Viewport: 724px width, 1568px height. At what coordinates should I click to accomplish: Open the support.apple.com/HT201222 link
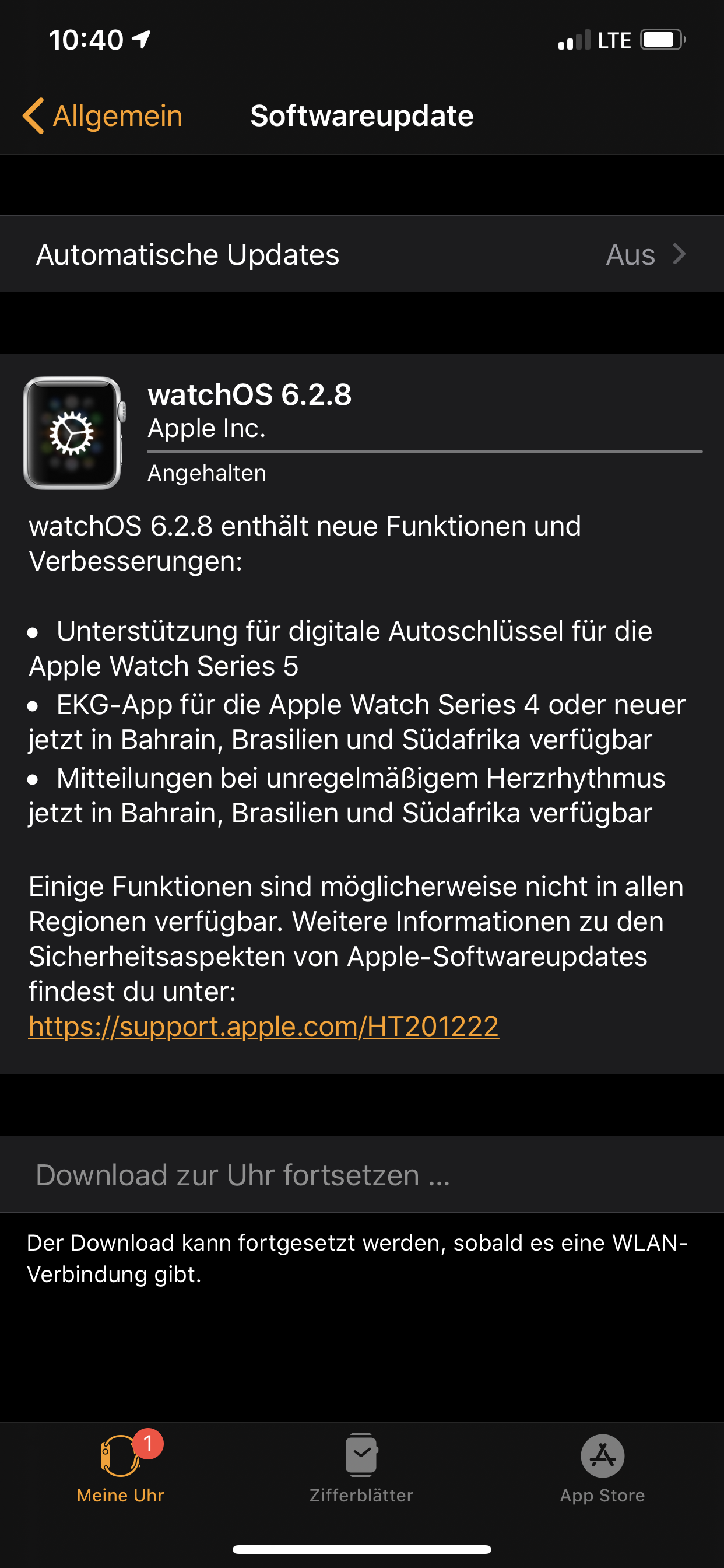[x=263, y=1026]
